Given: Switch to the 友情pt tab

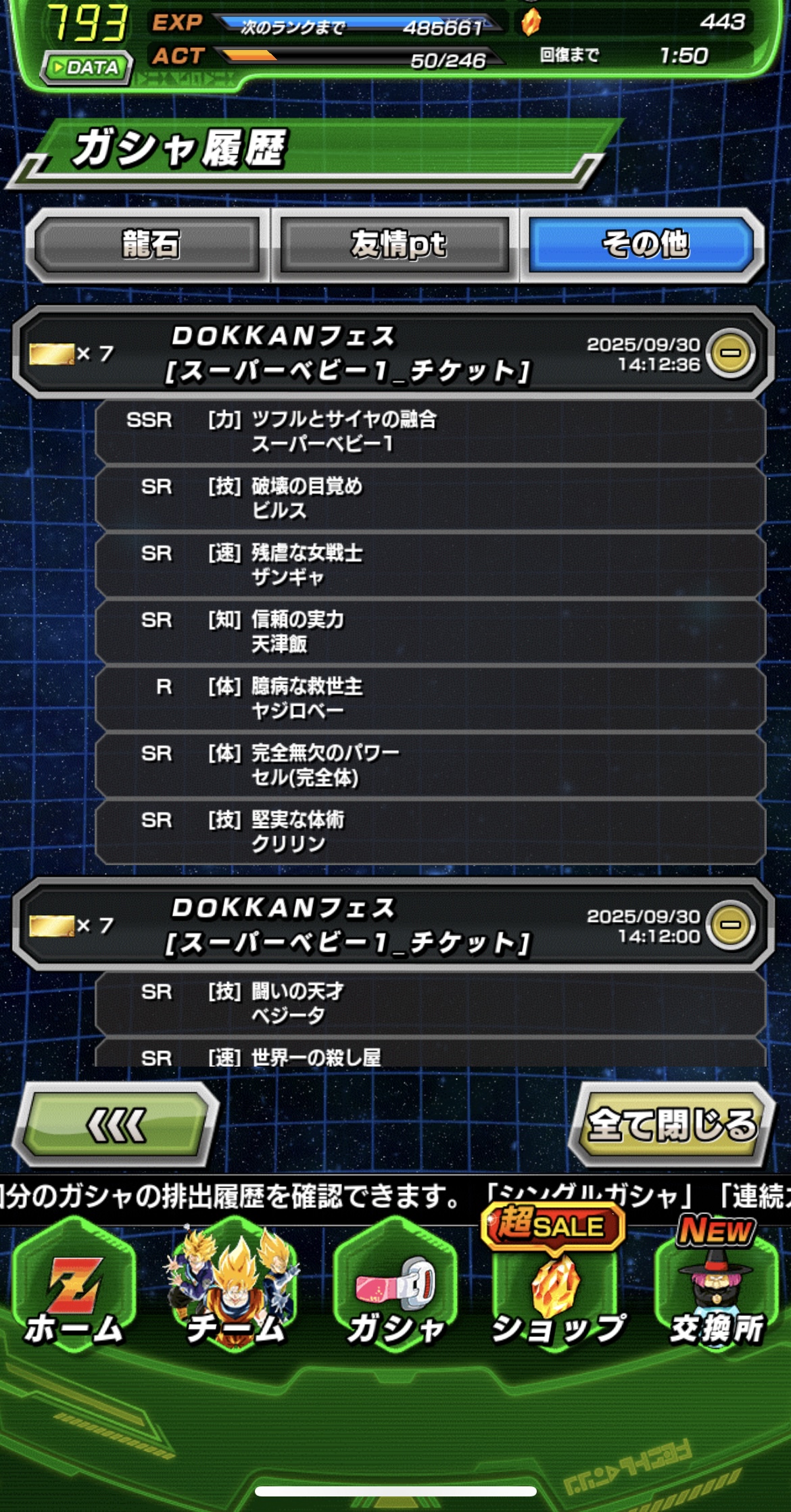Looking at the screenshot, I should 396,245.
